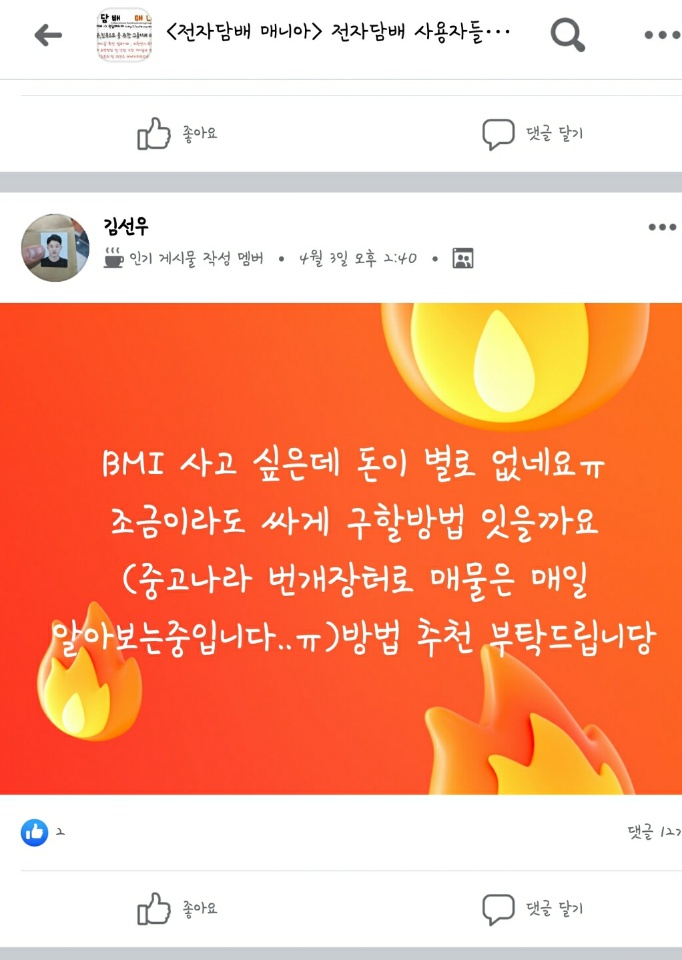
Task: Open 김선우's profile by name
Action: pyautogui.click(x=126, y=227)
